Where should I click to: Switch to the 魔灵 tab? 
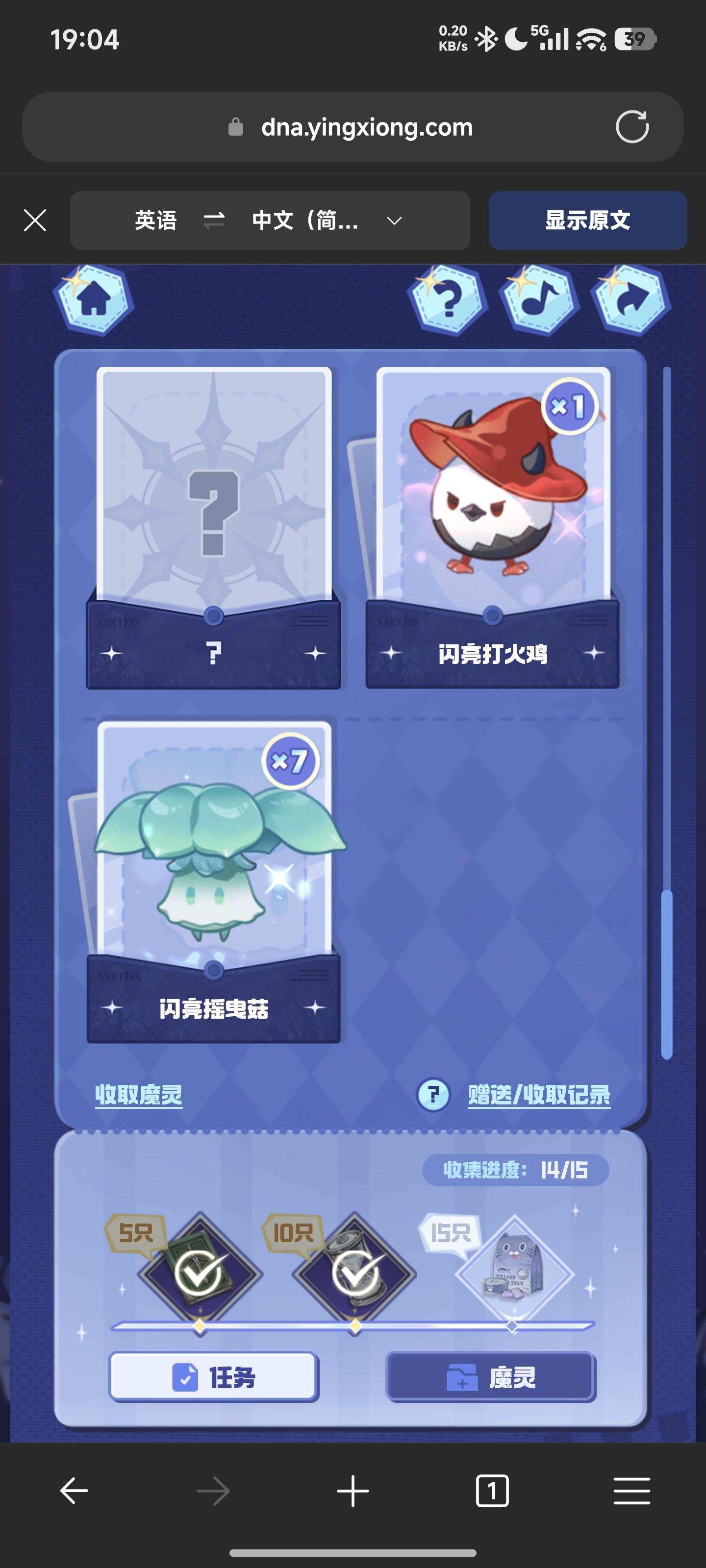[491, 1377]
